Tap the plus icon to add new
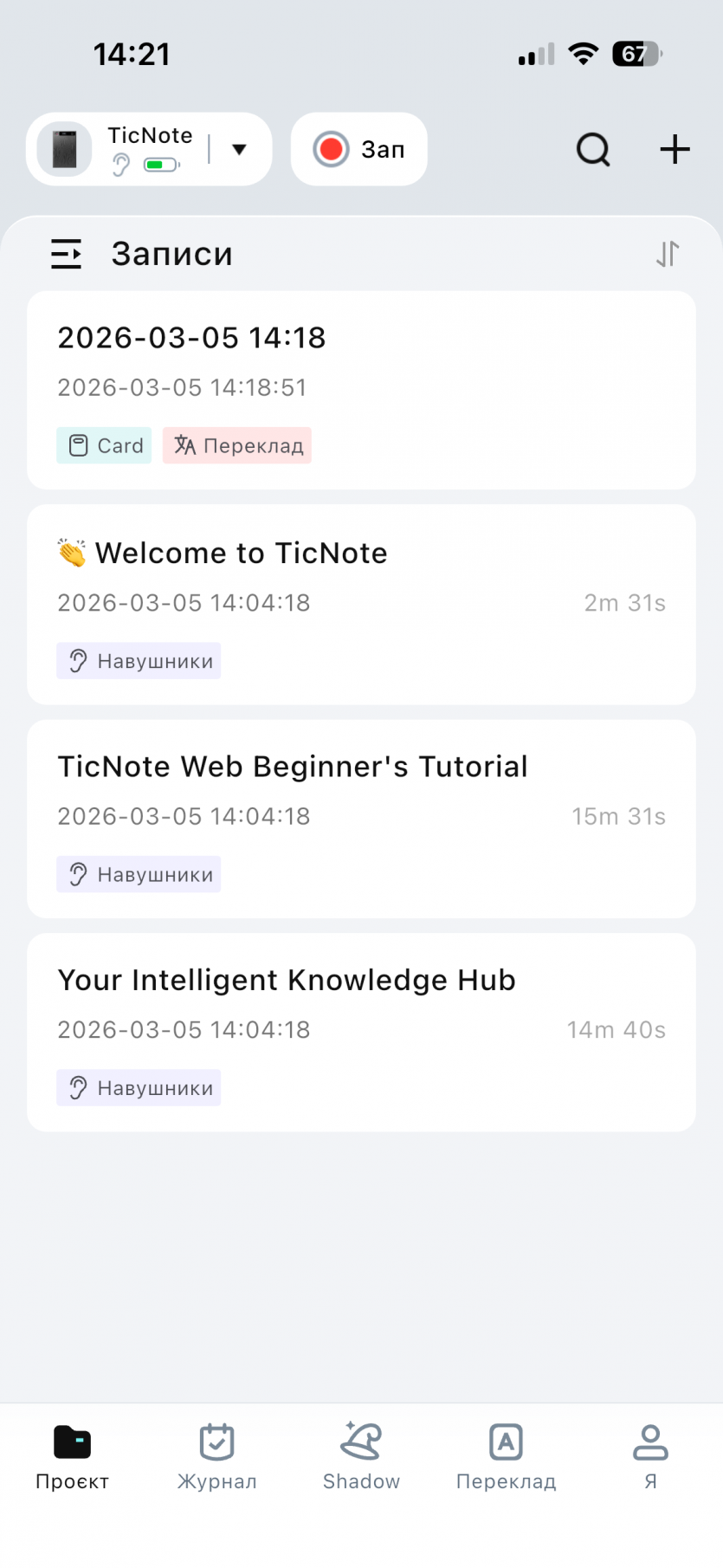Image resolution: width=723 pixels, height=1568 pixels. (675, 150)
